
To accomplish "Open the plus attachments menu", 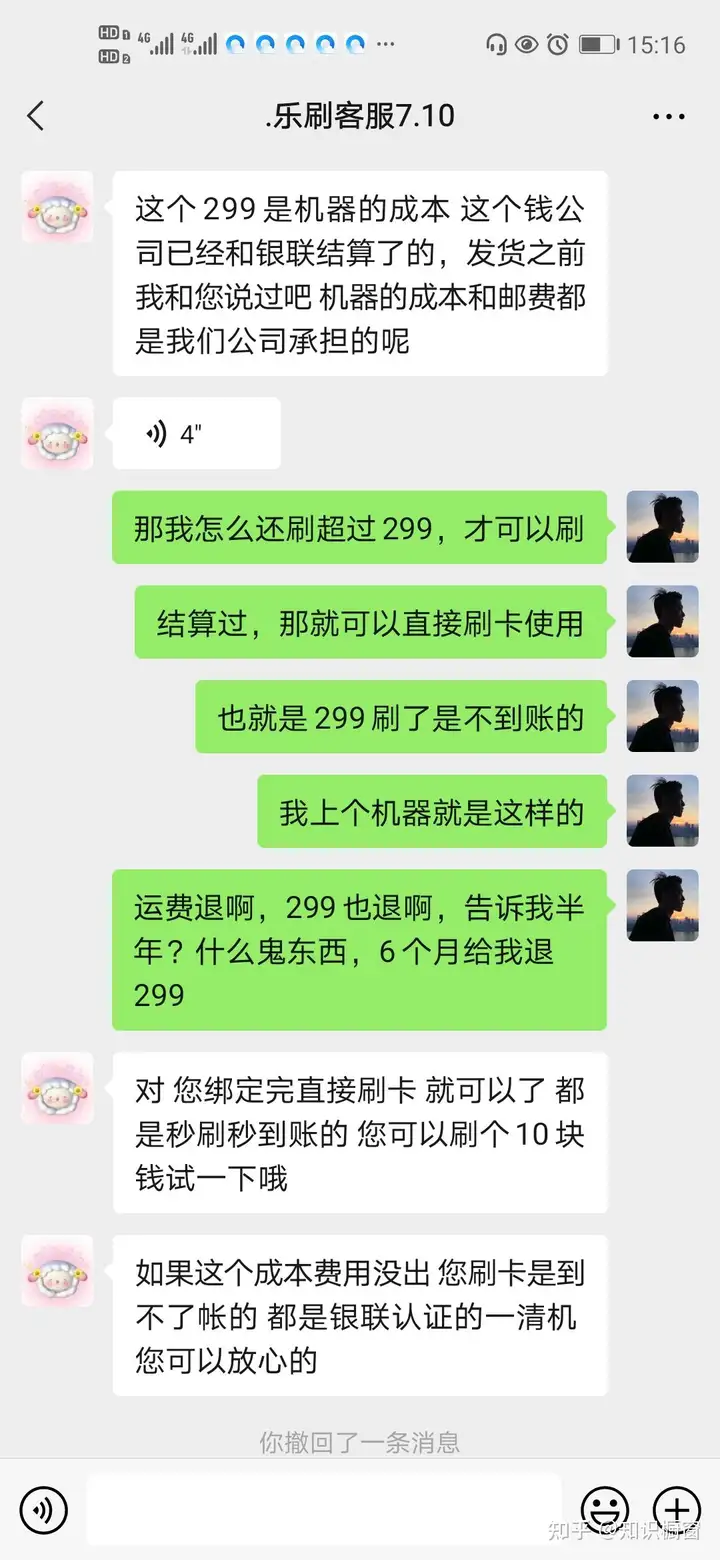I will (677, 1509).
